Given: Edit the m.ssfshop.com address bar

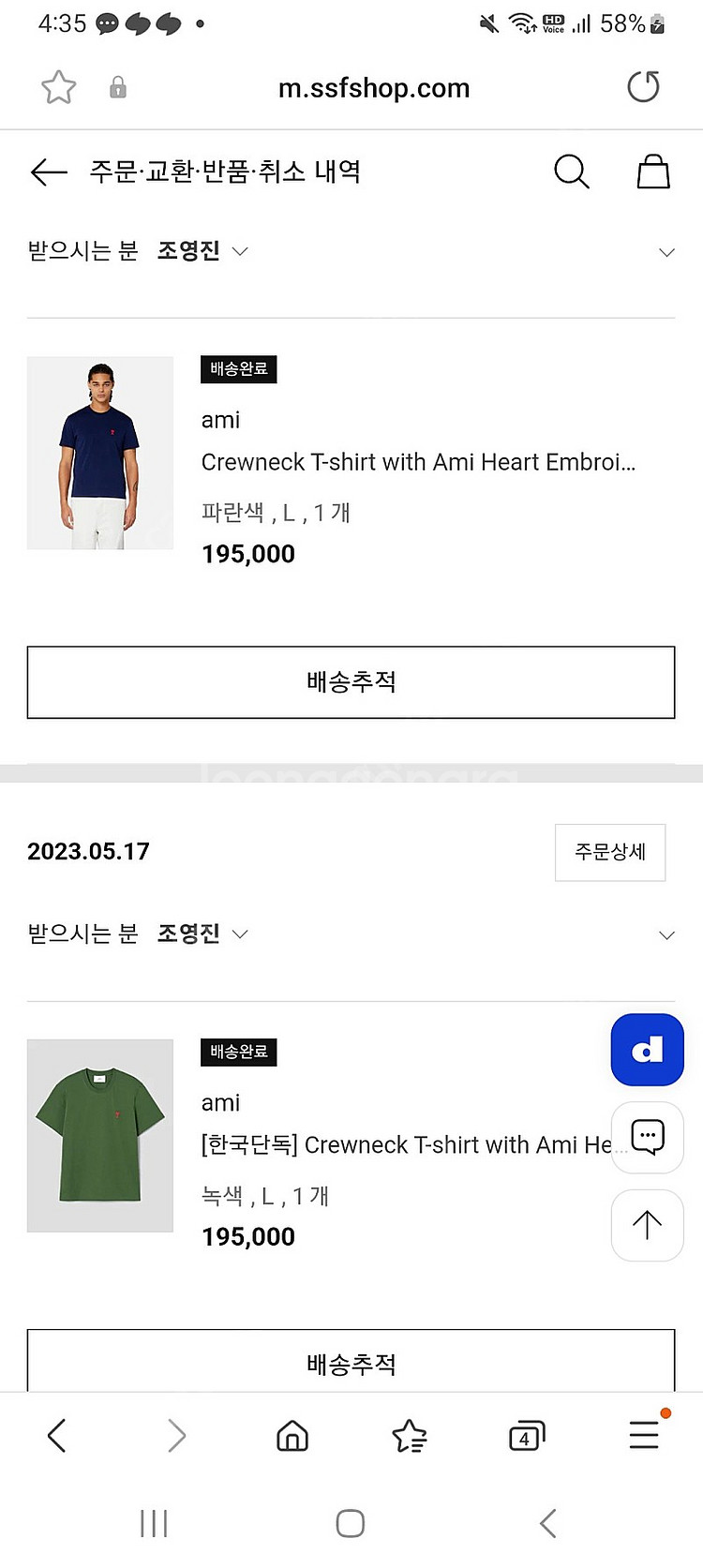Looking at the screenshot, I should point(373,88).
